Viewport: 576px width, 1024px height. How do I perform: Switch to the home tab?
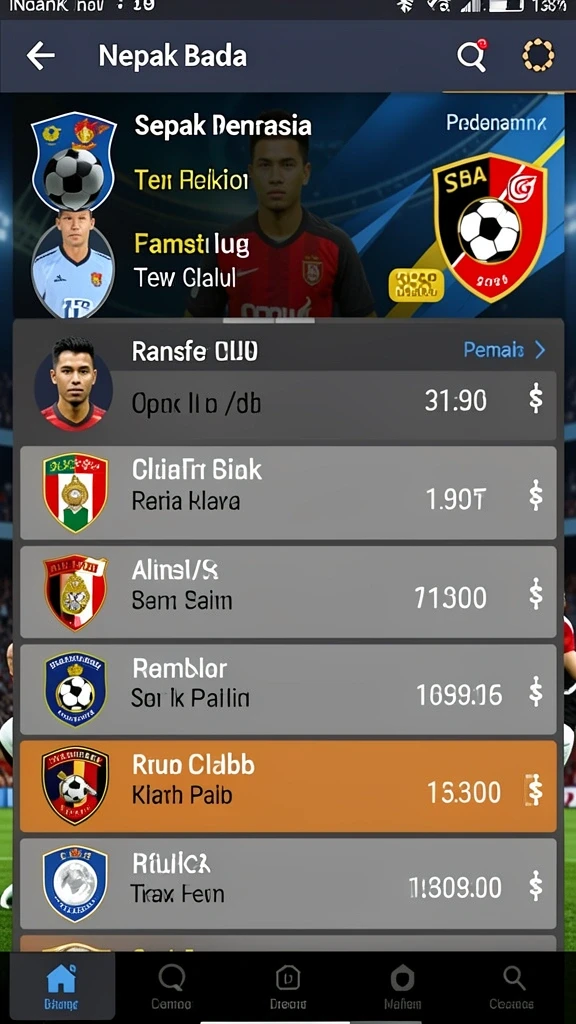(x=61, y=987)
